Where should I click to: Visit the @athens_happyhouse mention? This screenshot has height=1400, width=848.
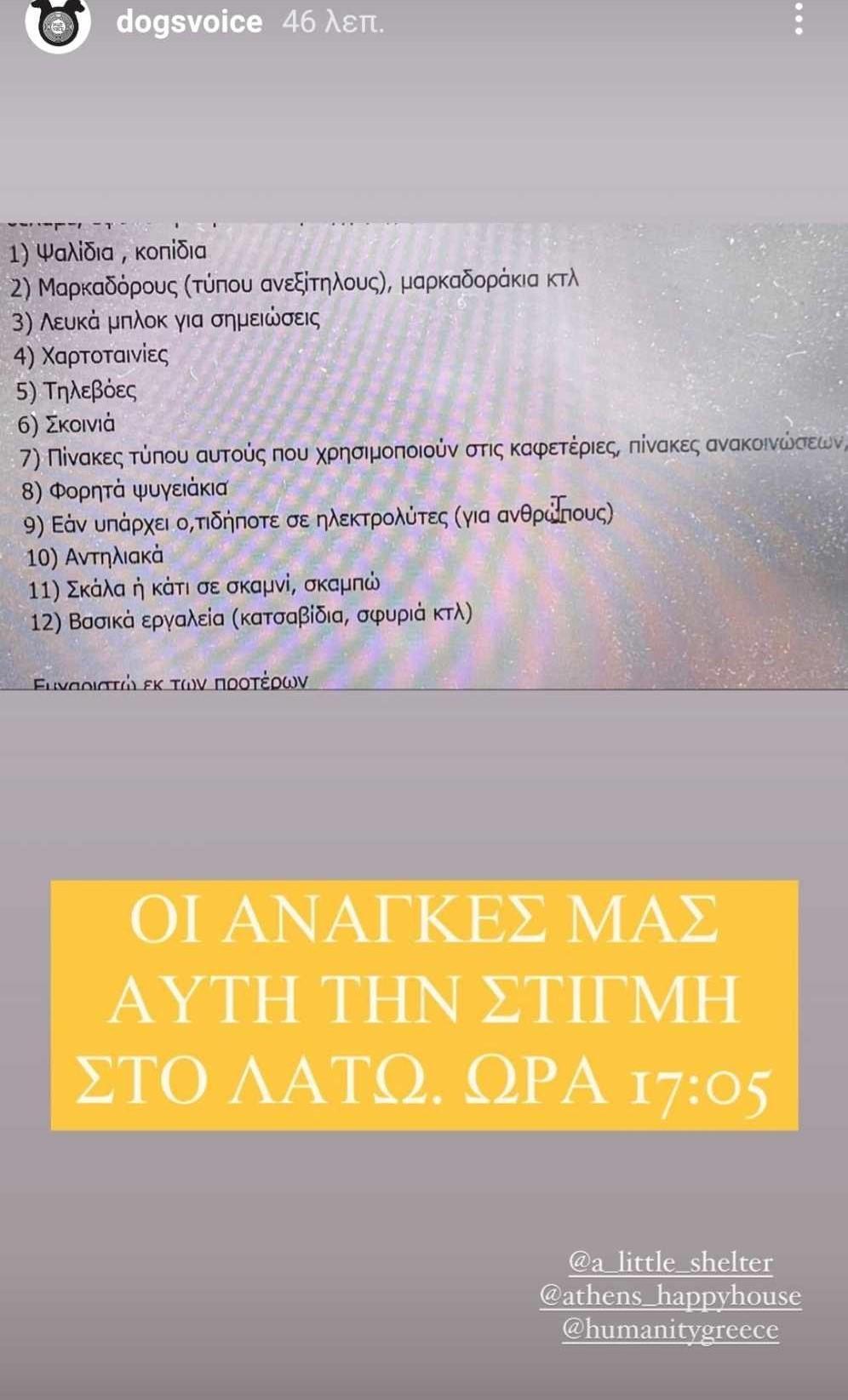670,1296
